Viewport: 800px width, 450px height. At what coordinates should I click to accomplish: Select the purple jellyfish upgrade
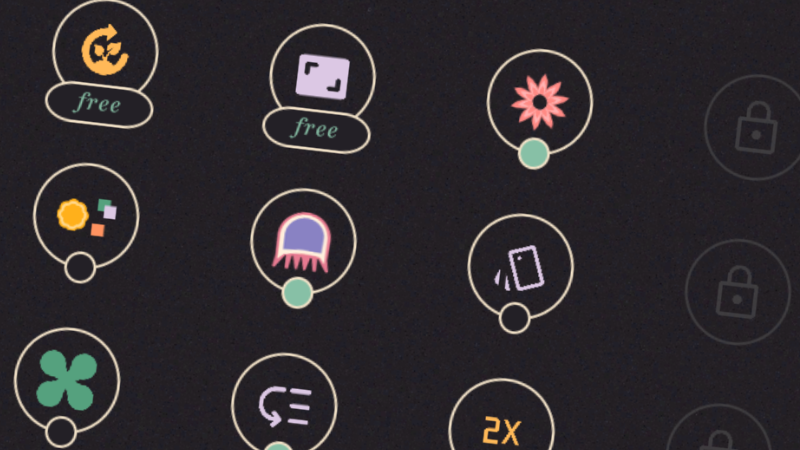[x=303, y=241]
